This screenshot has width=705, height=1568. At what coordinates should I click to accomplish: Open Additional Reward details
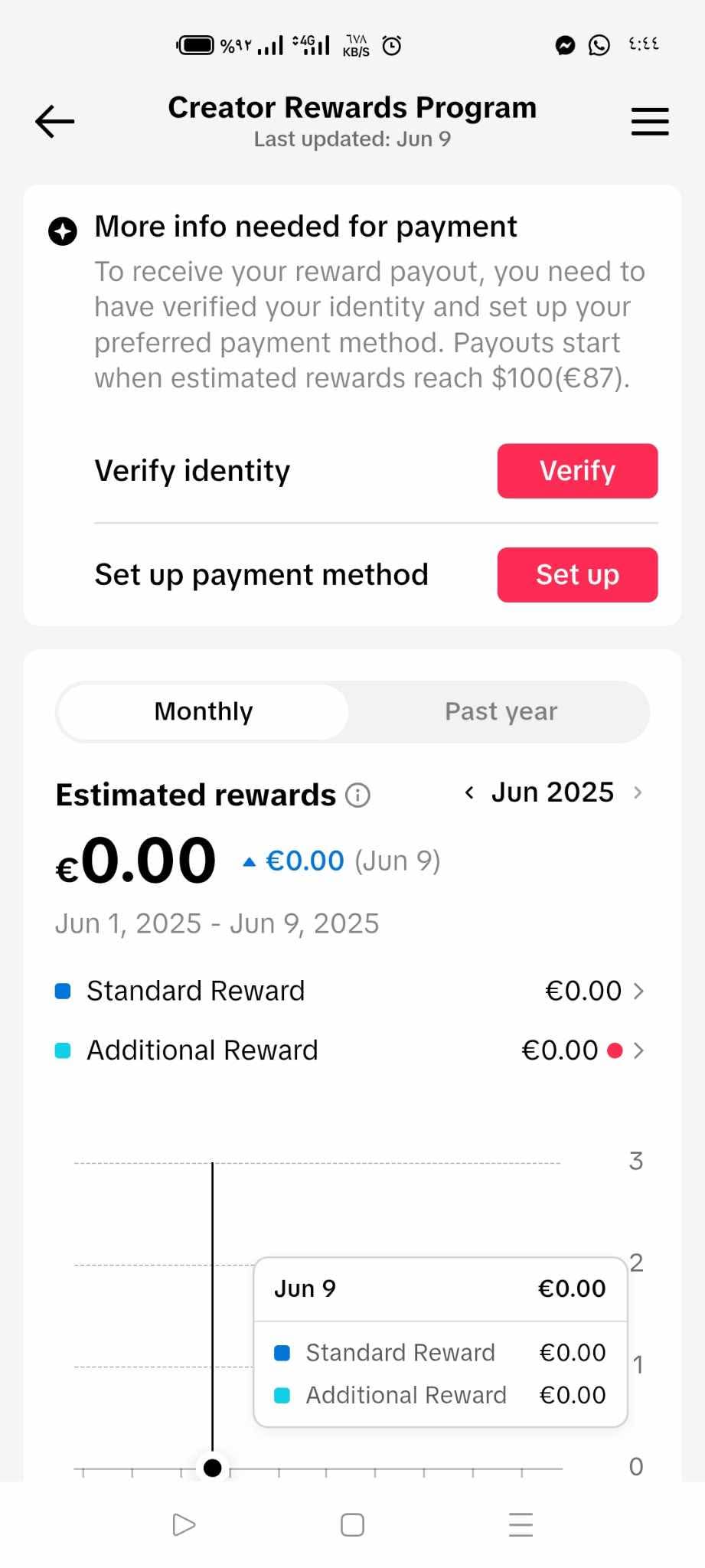(x=351, y=1050)
